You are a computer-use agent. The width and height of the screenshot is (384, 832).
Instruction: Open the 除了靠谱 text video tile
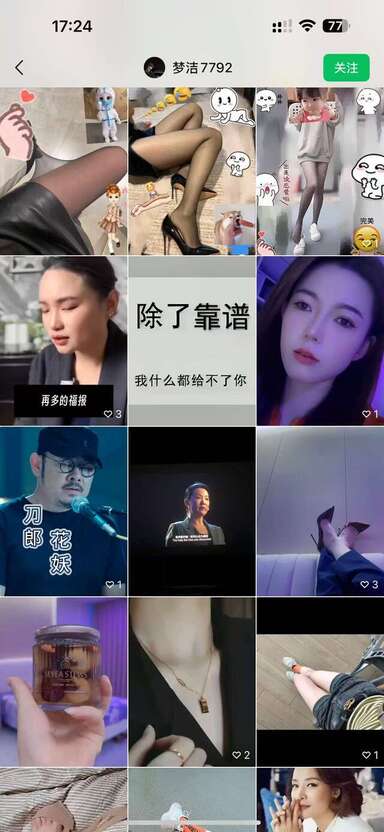click(192, 341)
